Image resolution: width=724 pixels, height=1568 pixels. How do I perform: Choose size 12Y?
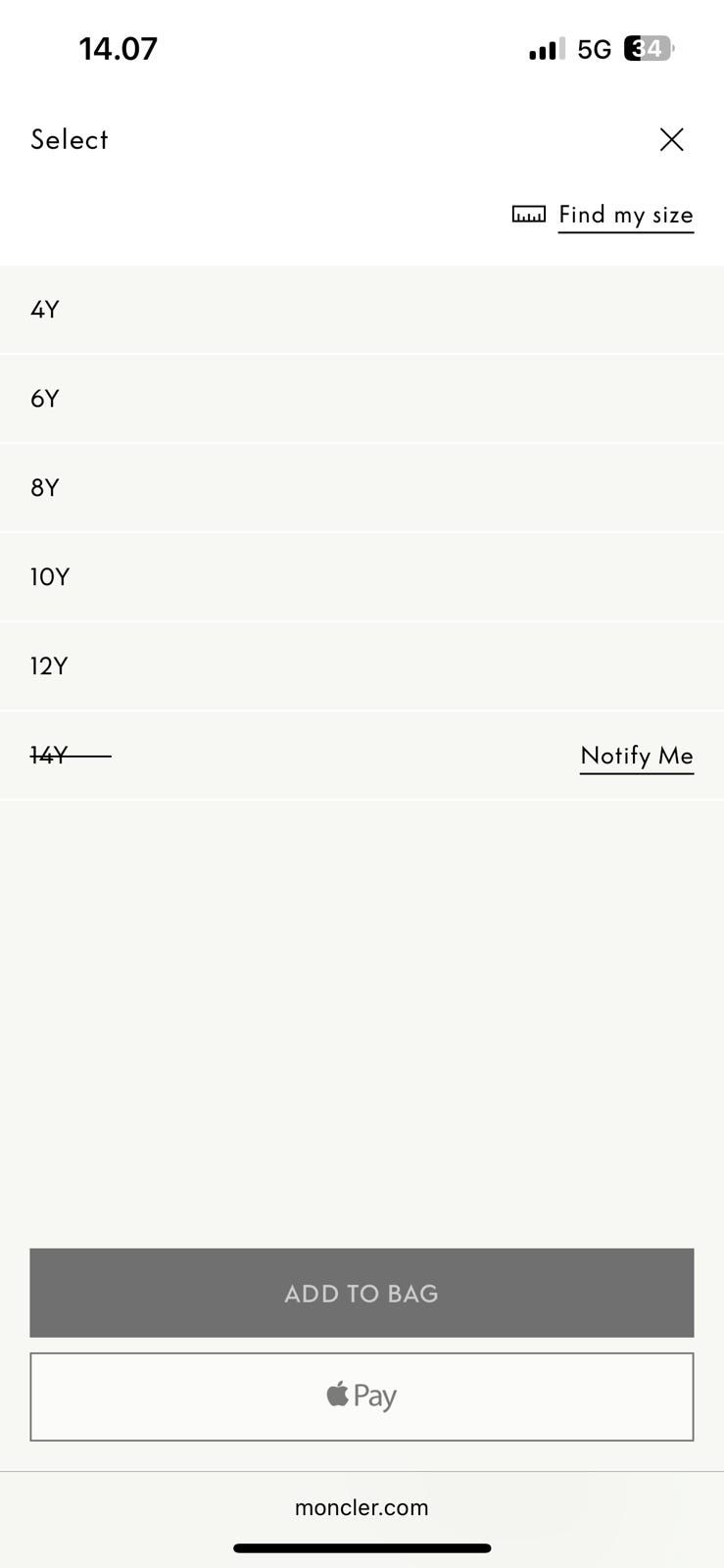tap(362, 666)
